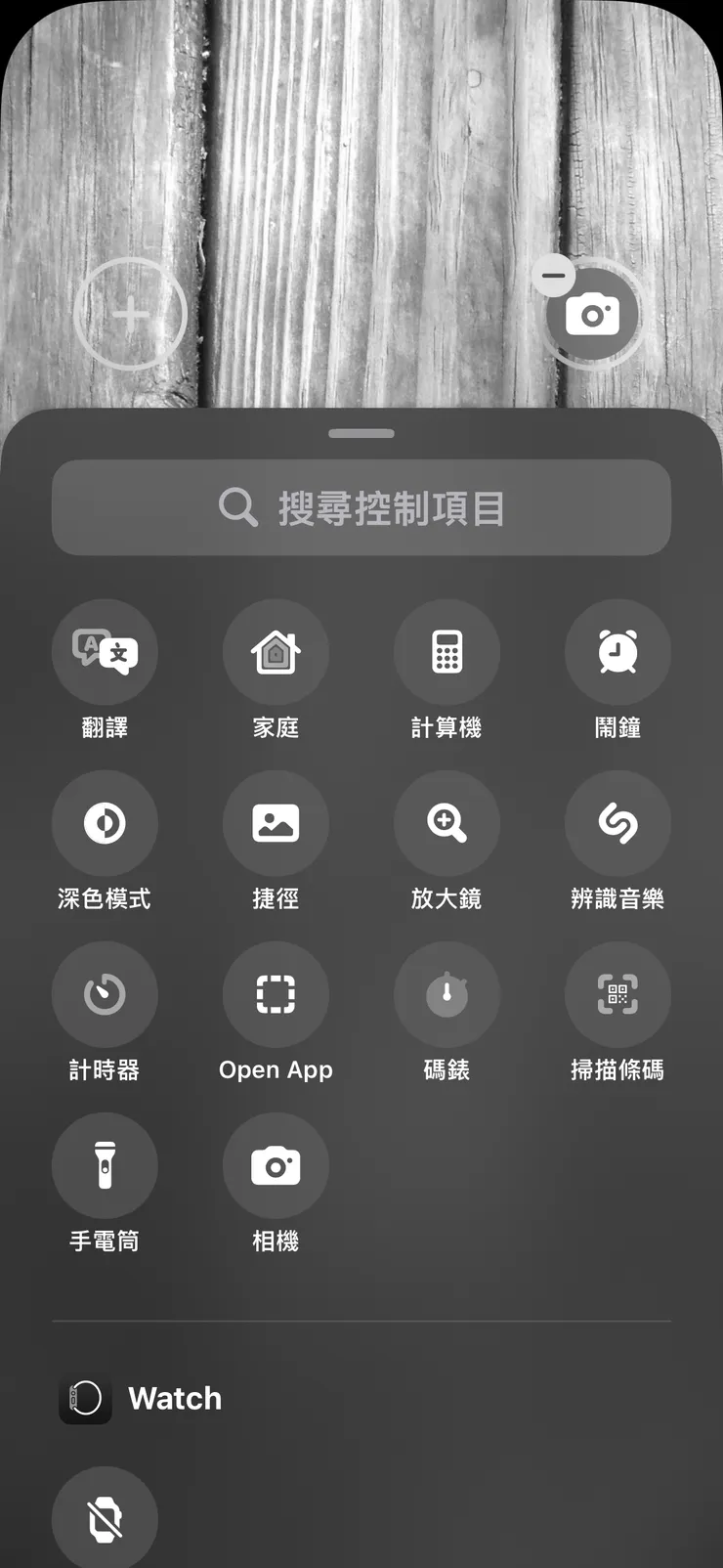Select the 計時器 timer icon
The height and width of the screenshot is (1568, 723).
(x=105, y=994)
